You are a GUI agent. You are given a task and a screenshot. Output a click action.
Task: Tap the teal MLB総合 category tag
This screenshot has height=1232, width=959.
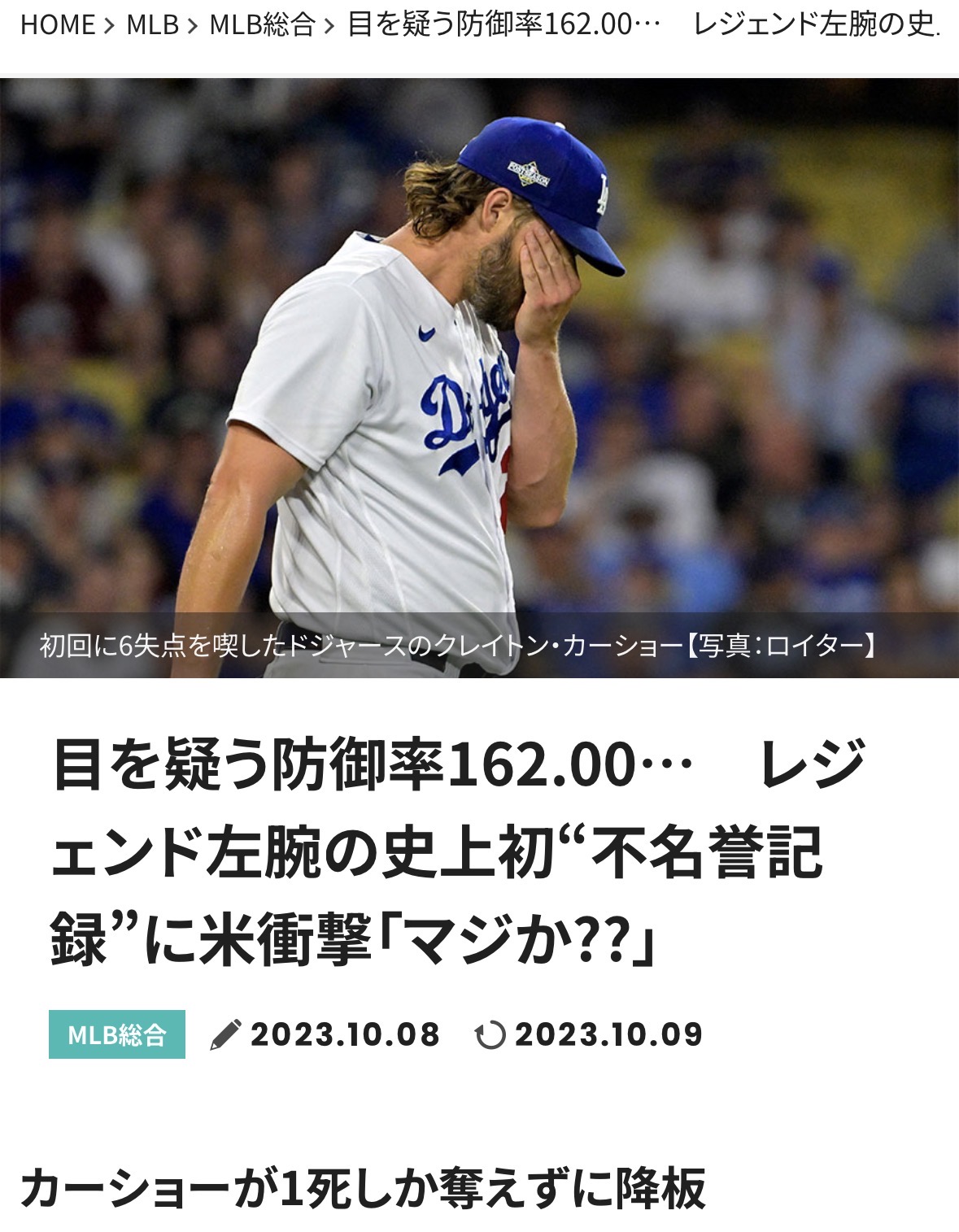[x=116, y=1034]
